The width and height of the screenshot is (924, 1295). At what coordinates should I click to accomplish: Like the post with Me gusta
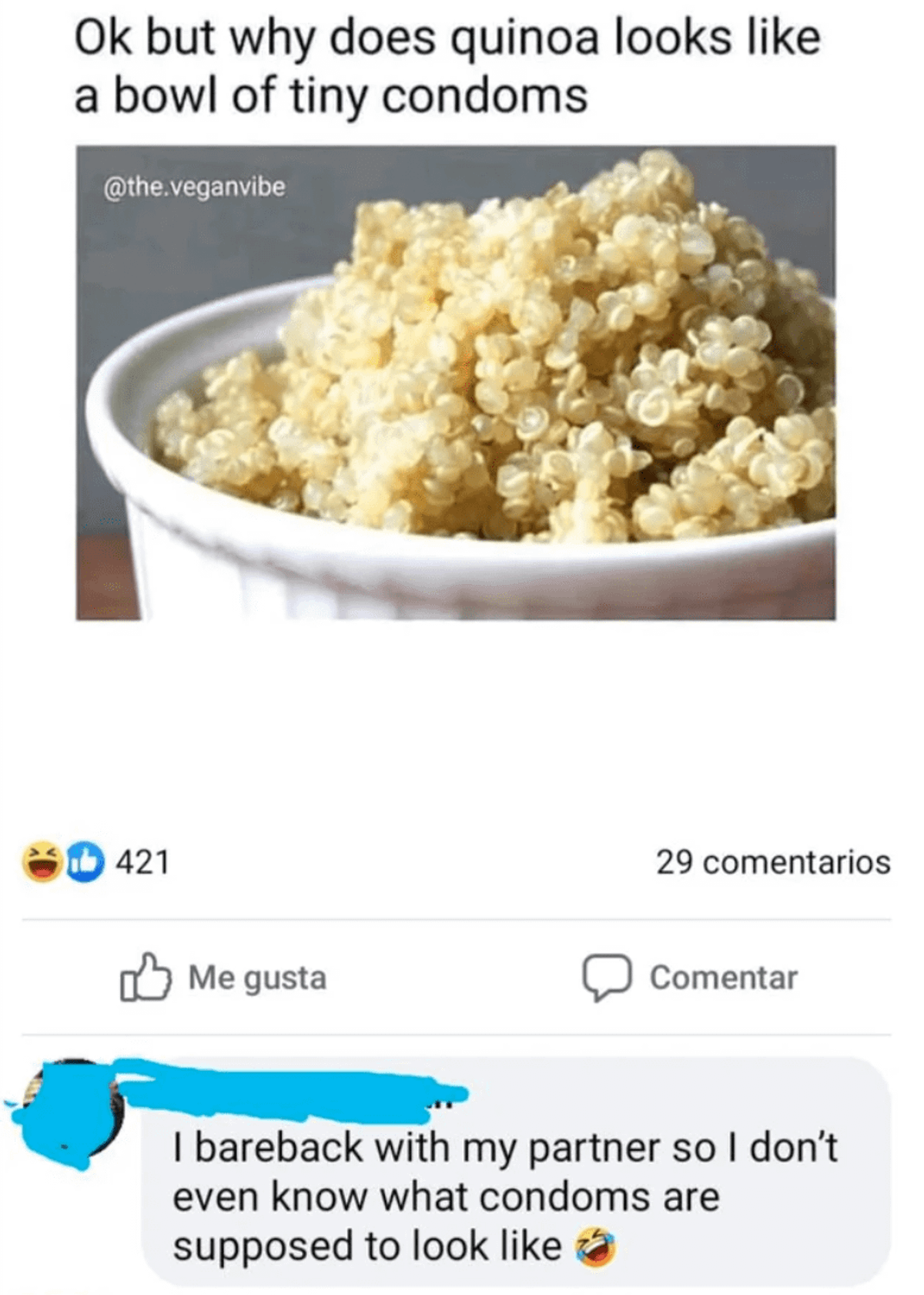point(223,978)
